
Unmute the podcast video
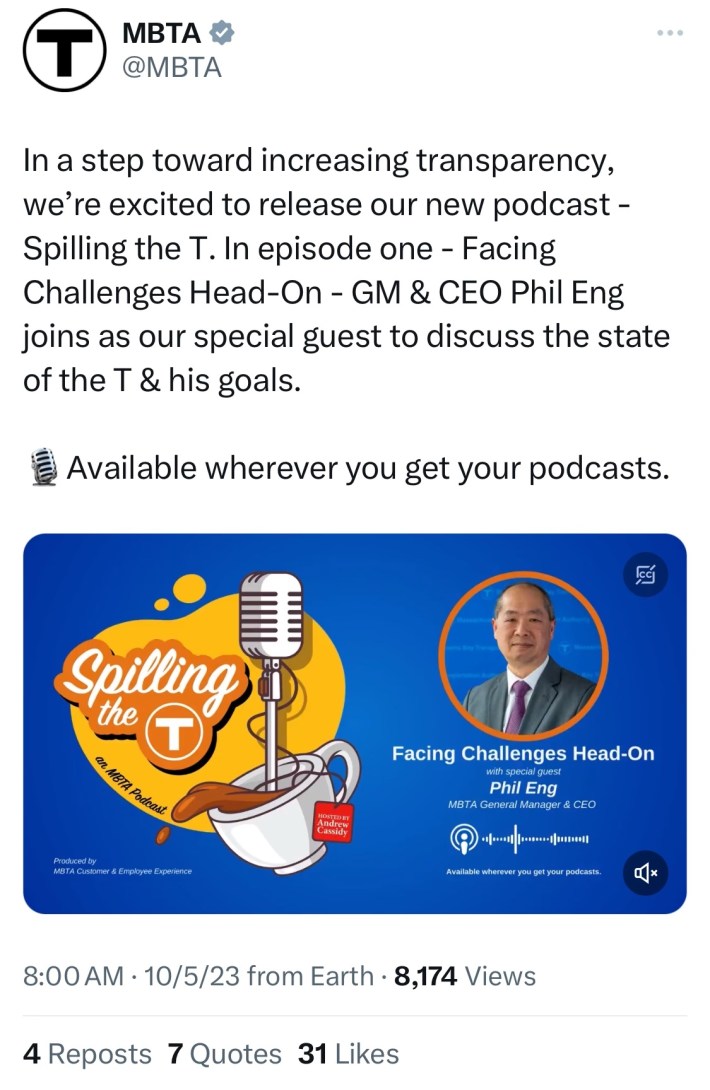coord(645,872)
